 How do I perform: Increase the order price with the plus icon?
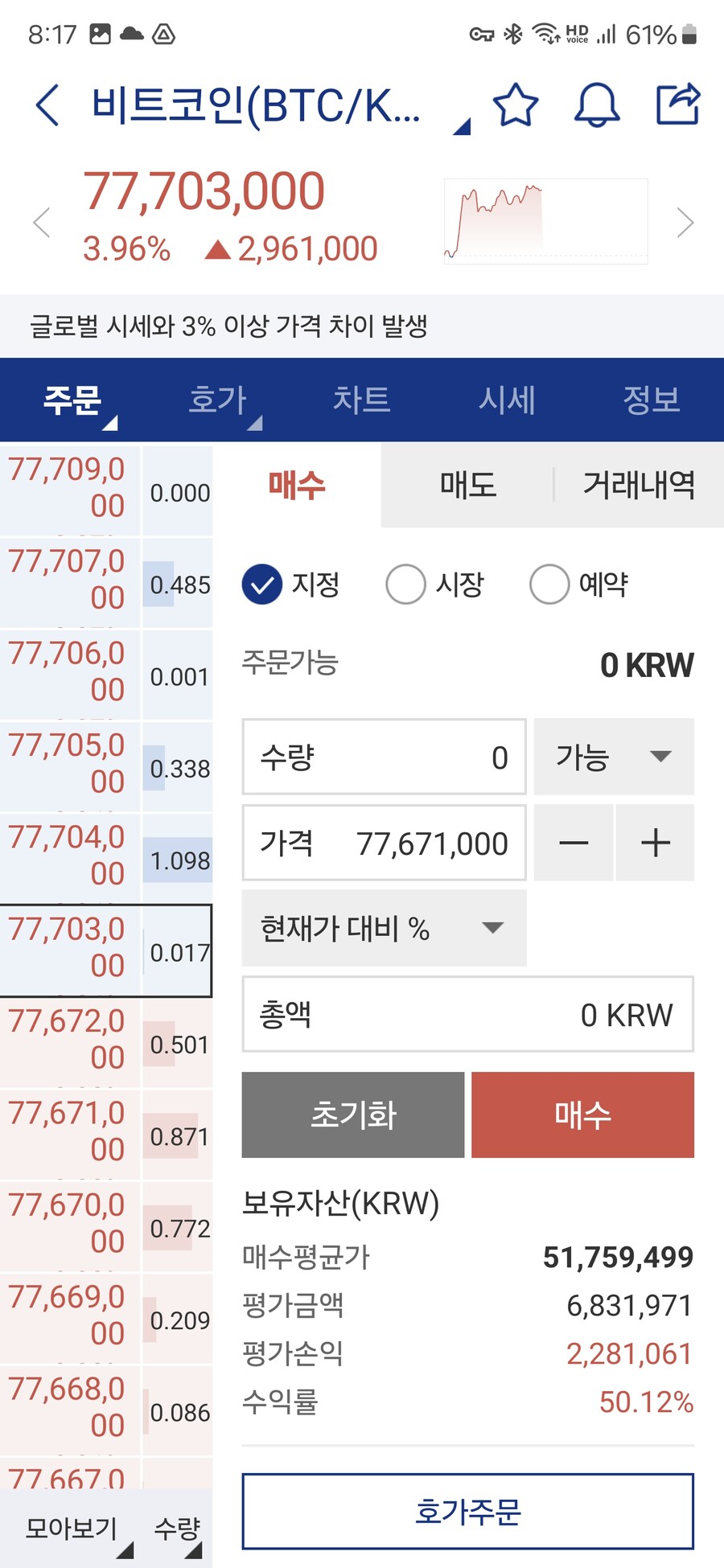click(655, 843)
